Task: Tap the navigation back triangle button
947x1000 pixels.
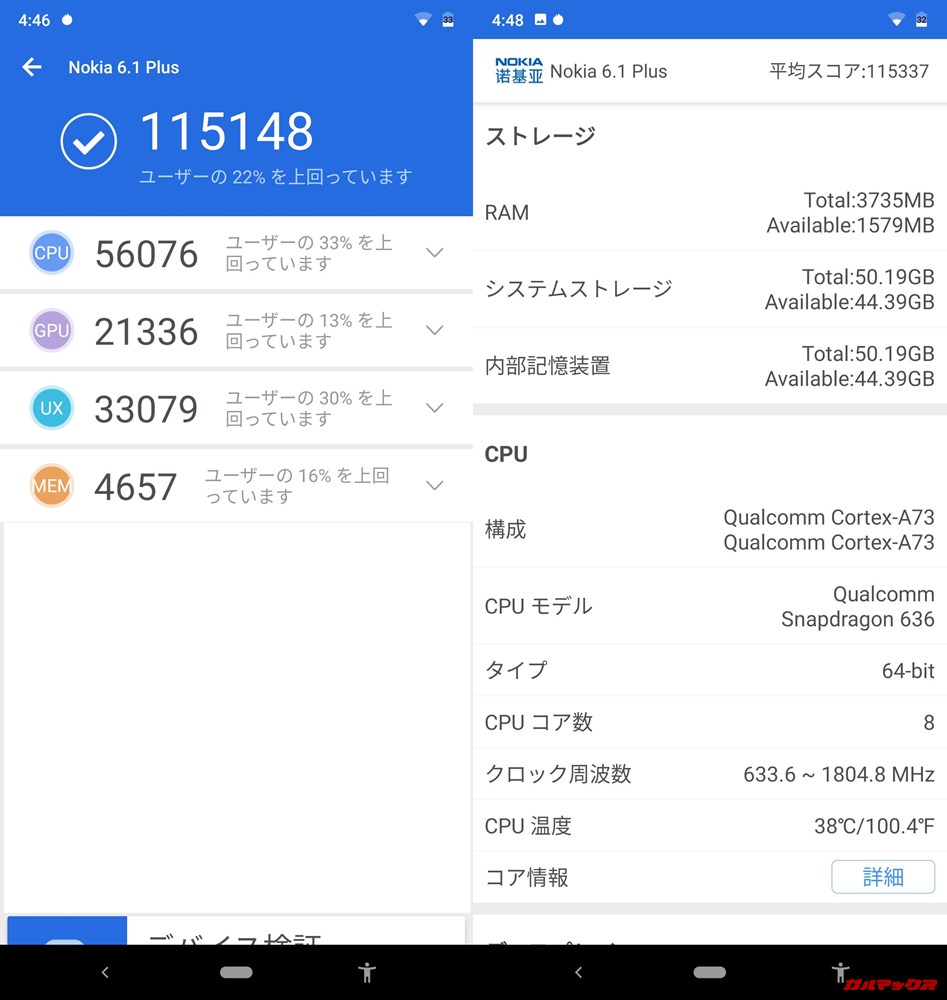Action: [104, 972]
